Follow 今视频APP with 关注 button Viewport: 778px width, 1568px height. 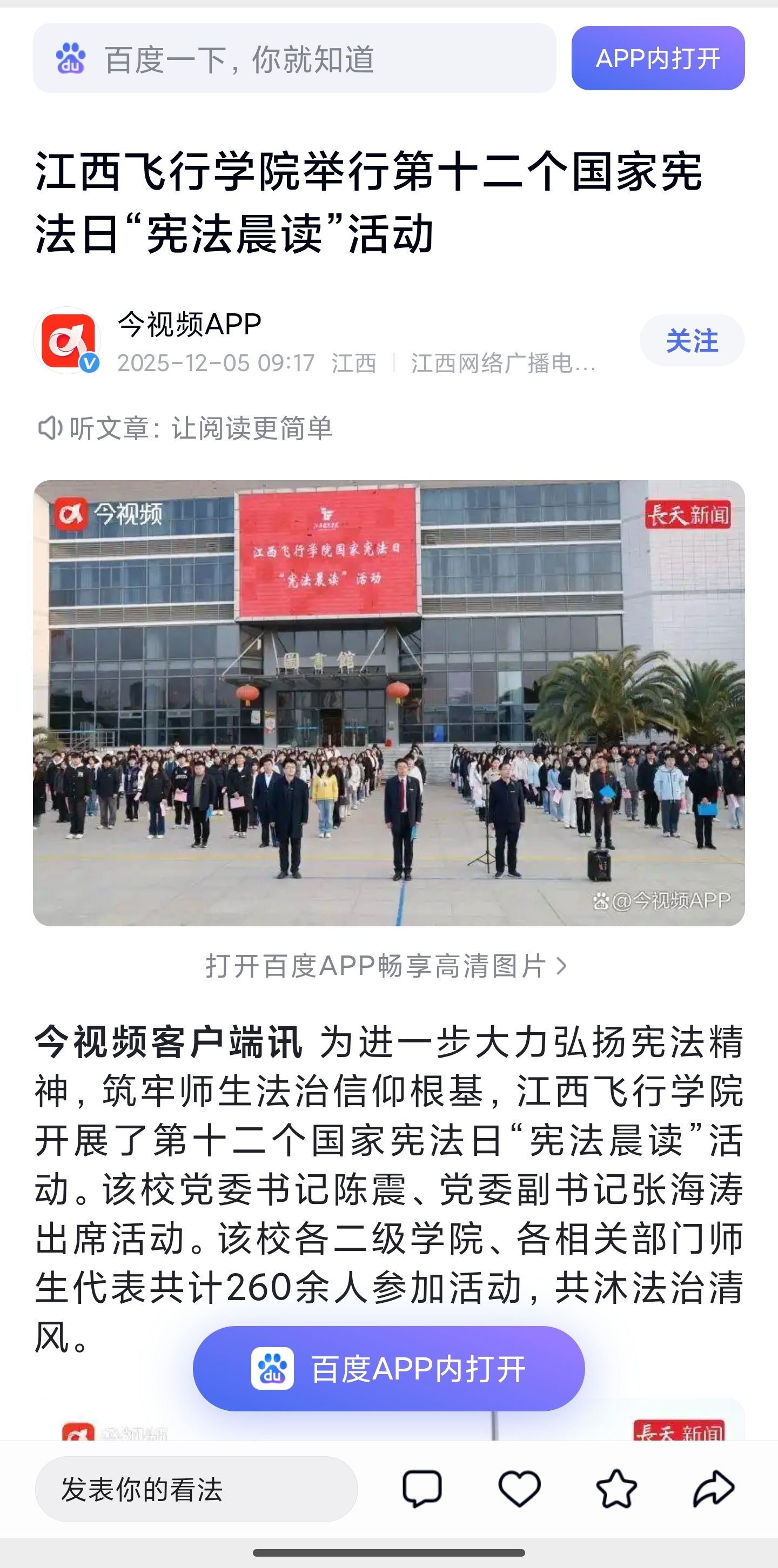(x=692, y=341)
